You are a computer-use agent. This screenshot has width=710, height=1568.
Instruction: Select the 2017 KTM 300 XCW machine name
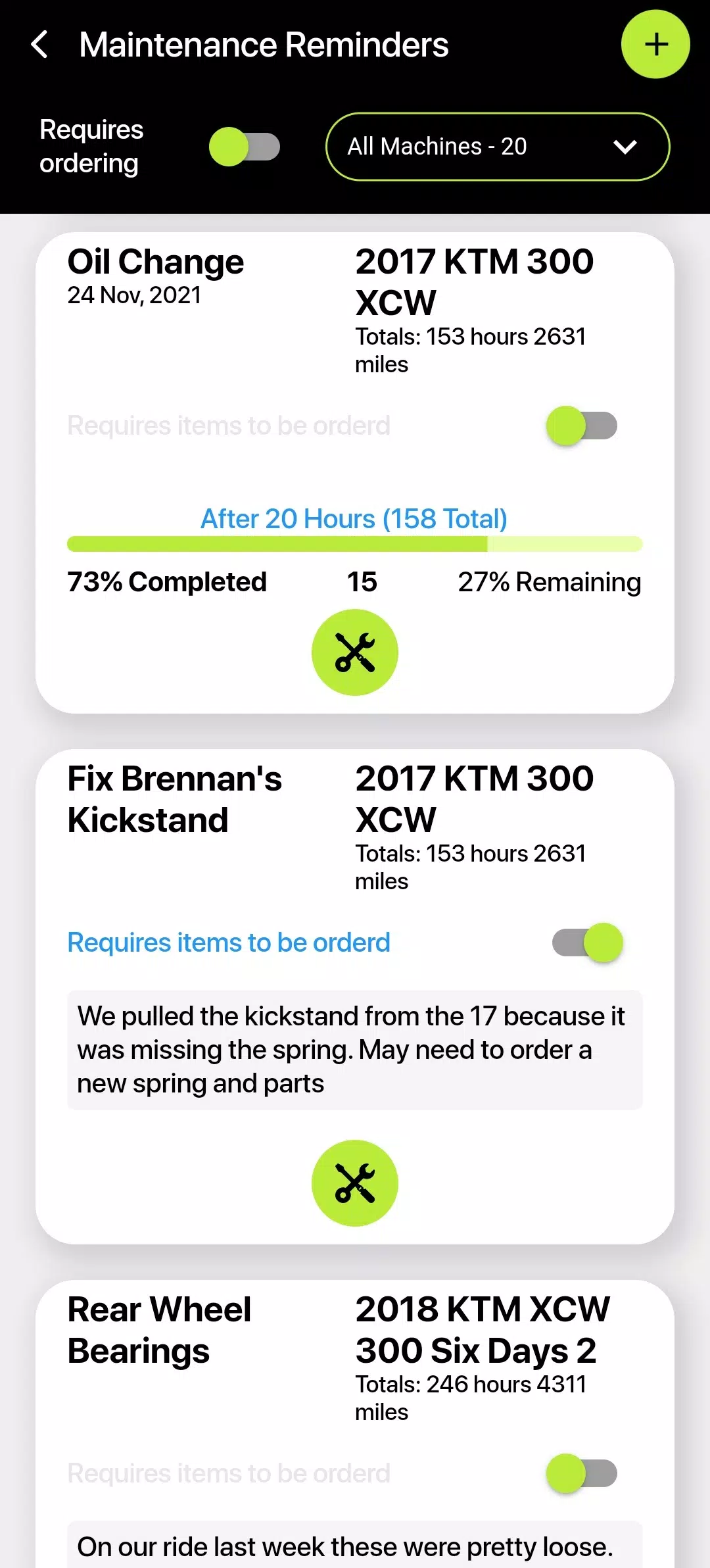coord(474,282)
